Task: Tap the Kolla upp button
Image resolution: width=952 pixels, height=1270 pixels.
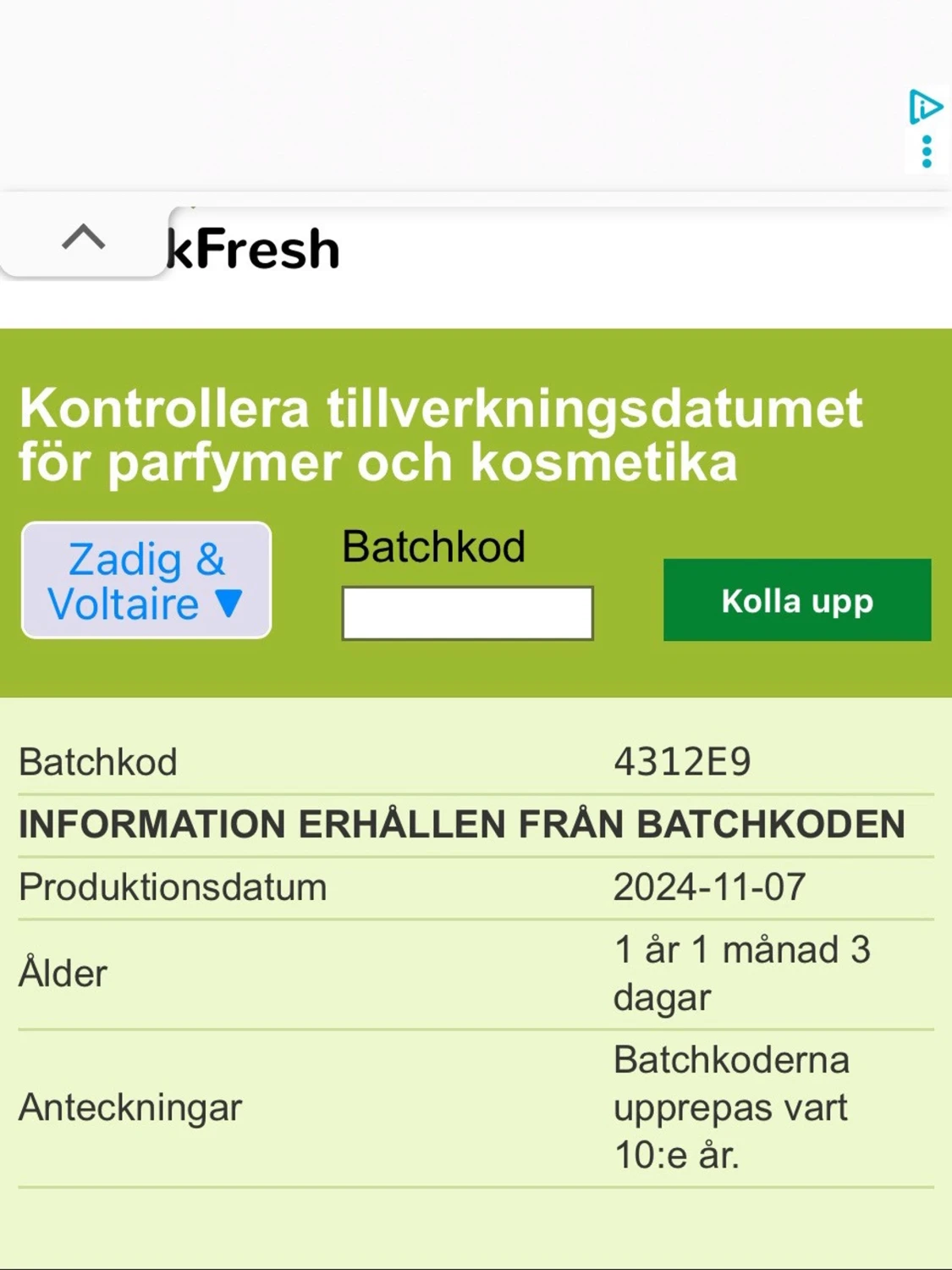Action: coord(796,600)
